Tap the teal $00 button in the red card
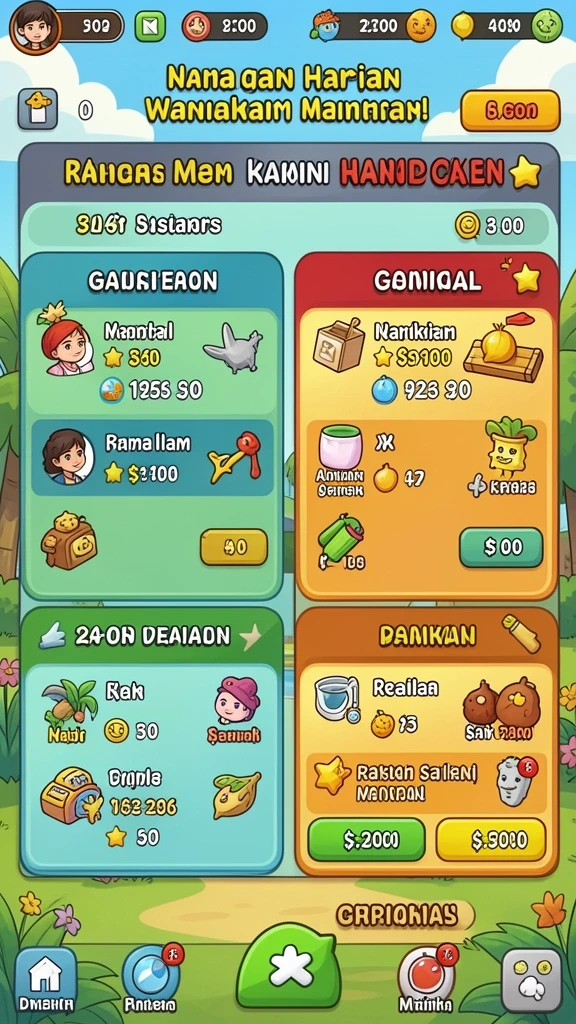The width and height of the screenshot is (576, 1024). point(501,547)
